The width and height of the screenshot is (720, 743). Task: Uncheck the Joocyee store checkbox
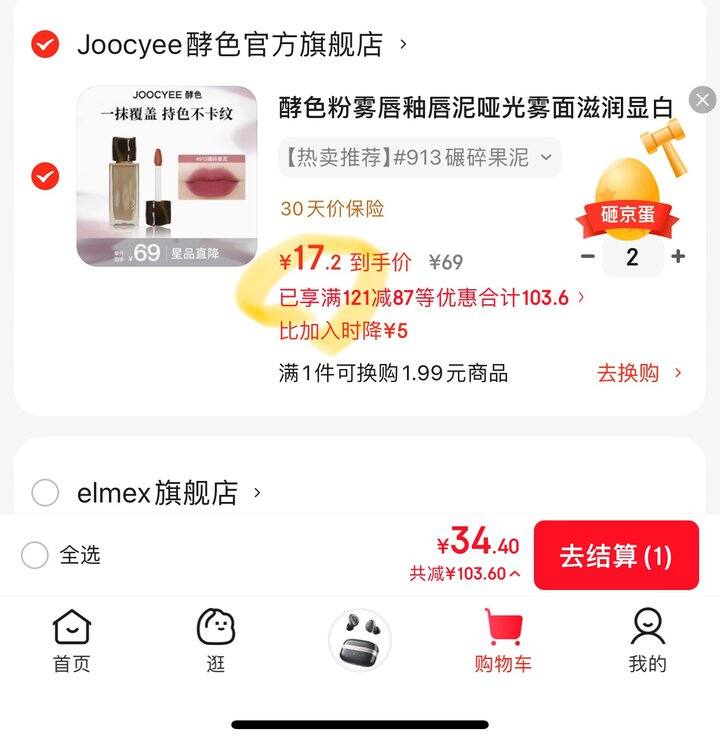45,45
